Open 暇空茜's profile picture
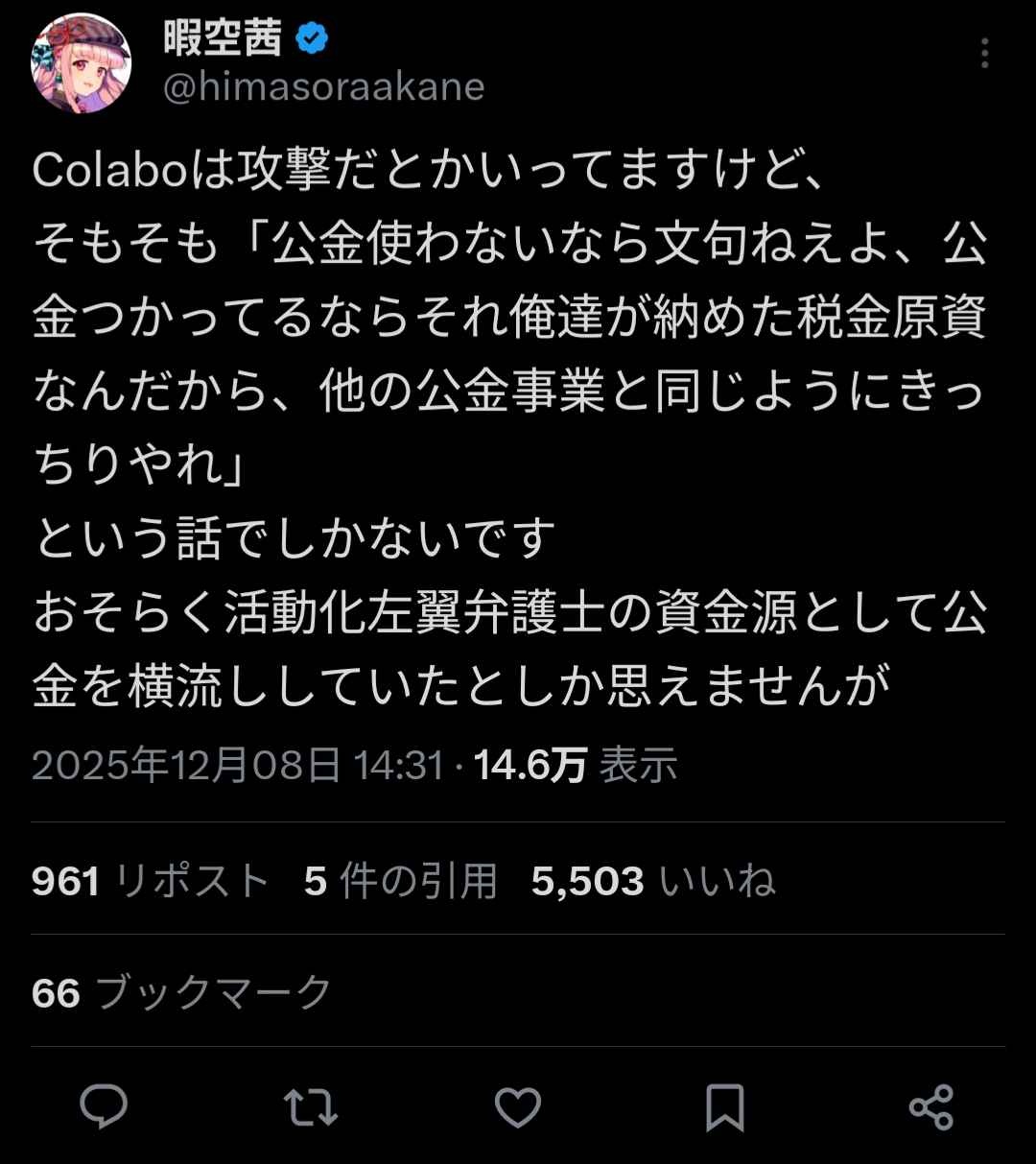Image resolution: width=1036 pixels, height=1164 pixels. (82, 63)
